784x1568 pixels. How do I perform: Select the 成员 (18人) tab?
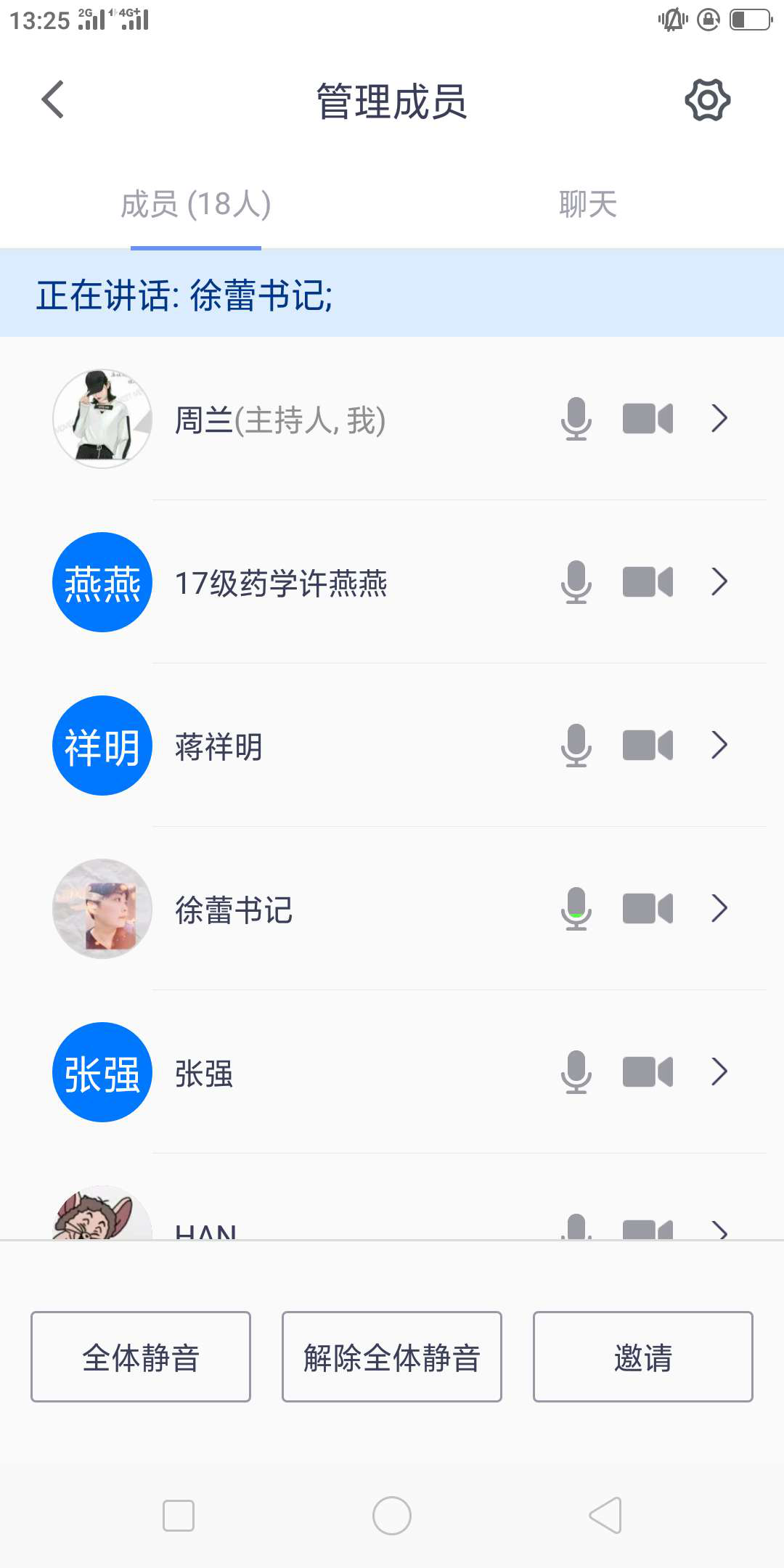point(196,204)
